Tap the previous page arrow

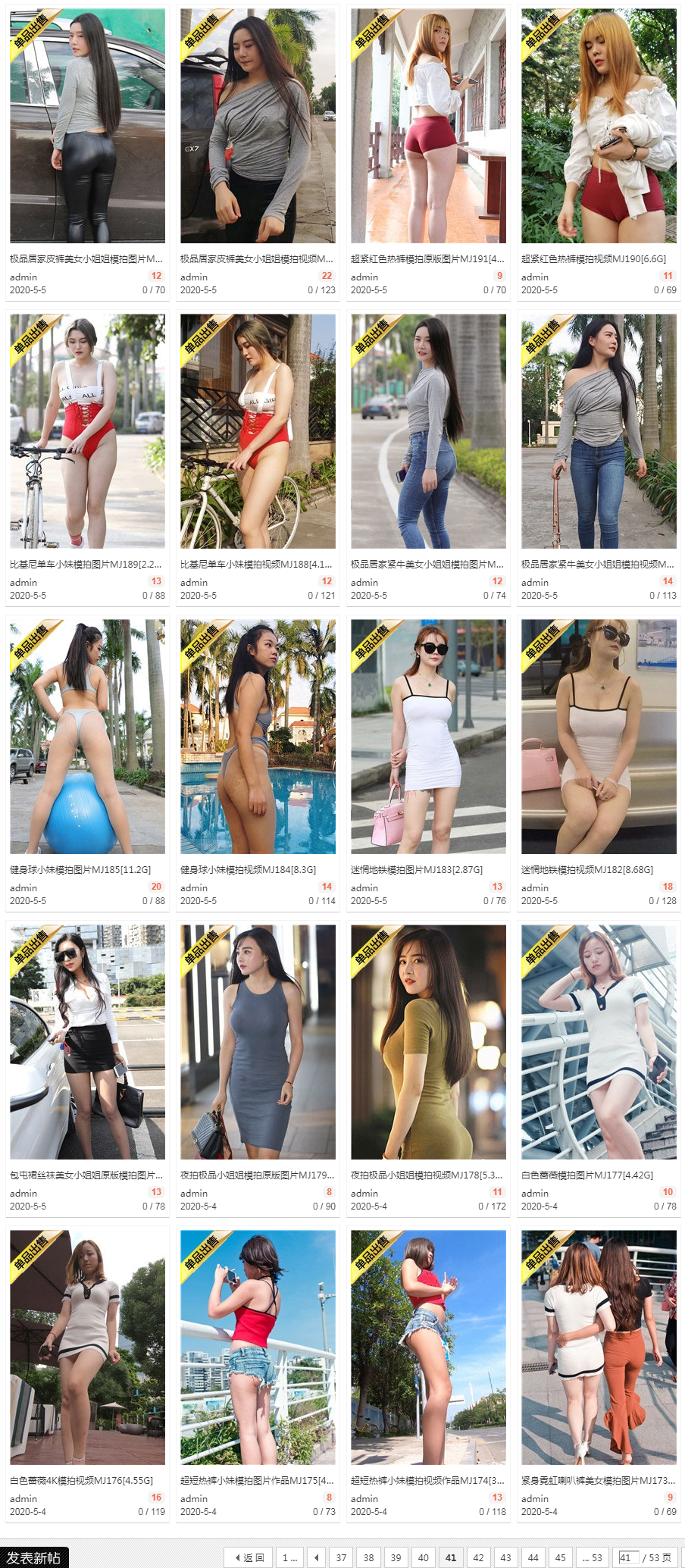(317, 1557)
